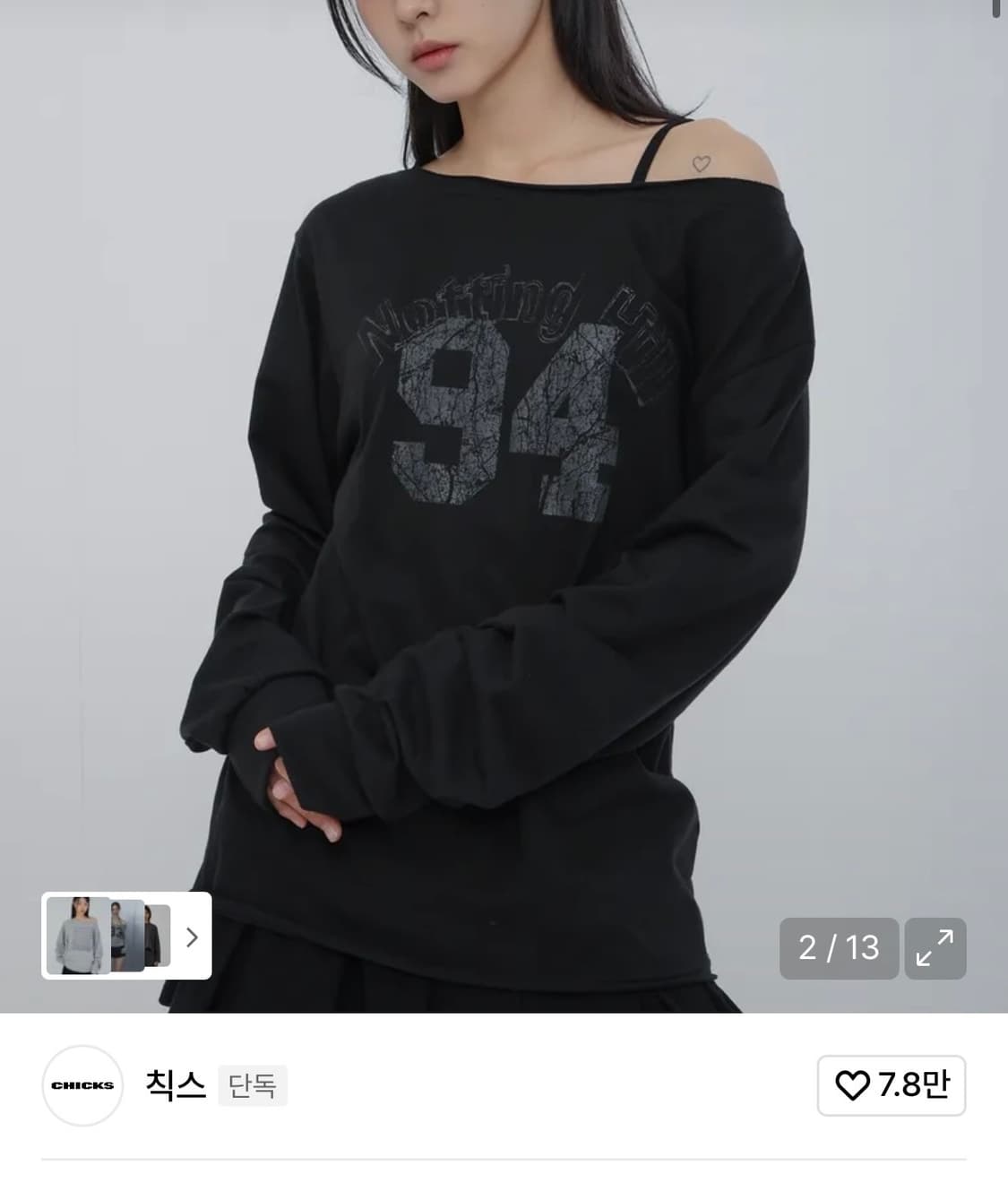The height and width of the screenshot is (1183, 1008).
Task: Click the 2/13 page position indicator
Action: coord(839,949)
